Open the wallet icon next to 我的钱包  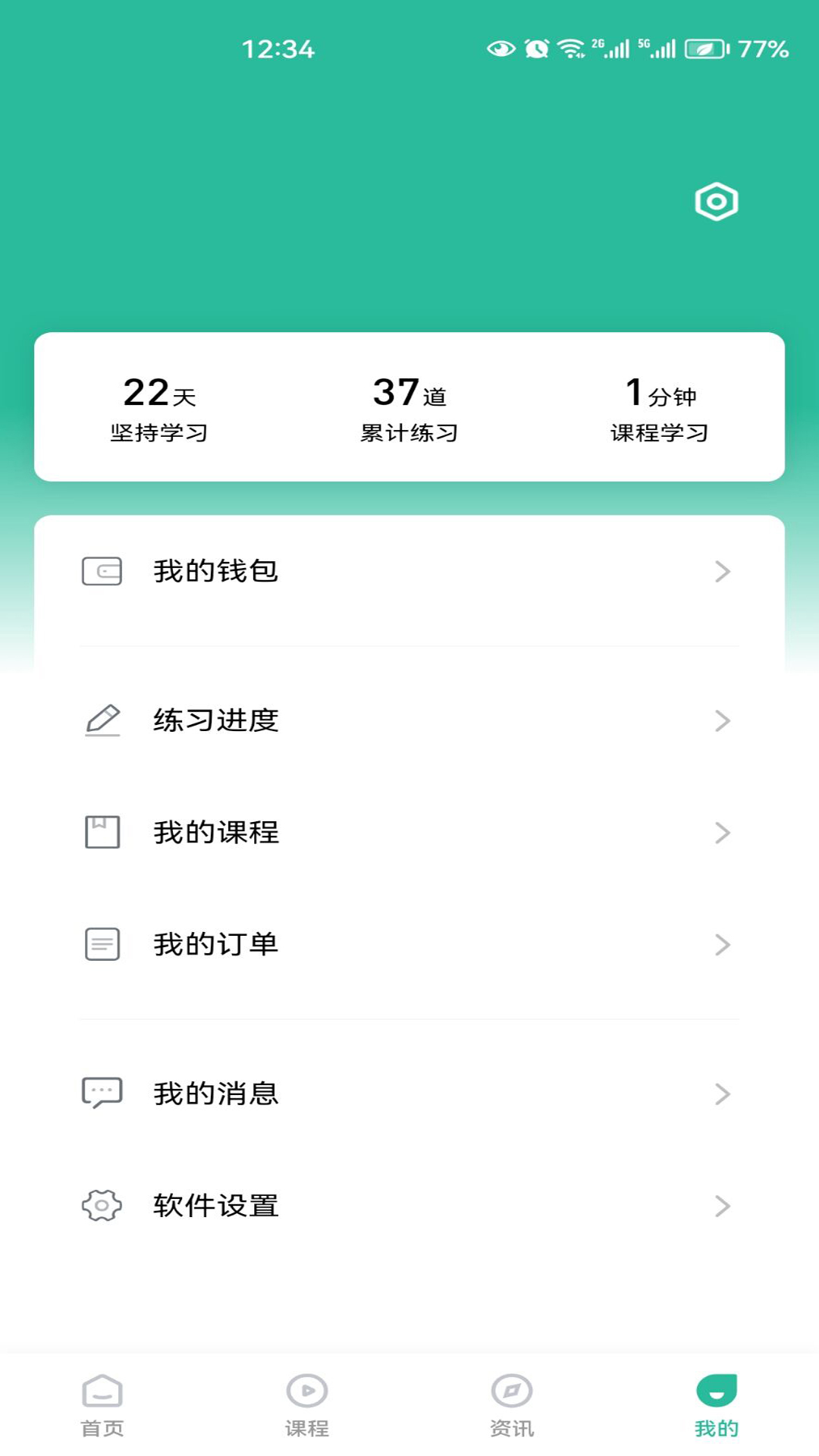point(102,573)
